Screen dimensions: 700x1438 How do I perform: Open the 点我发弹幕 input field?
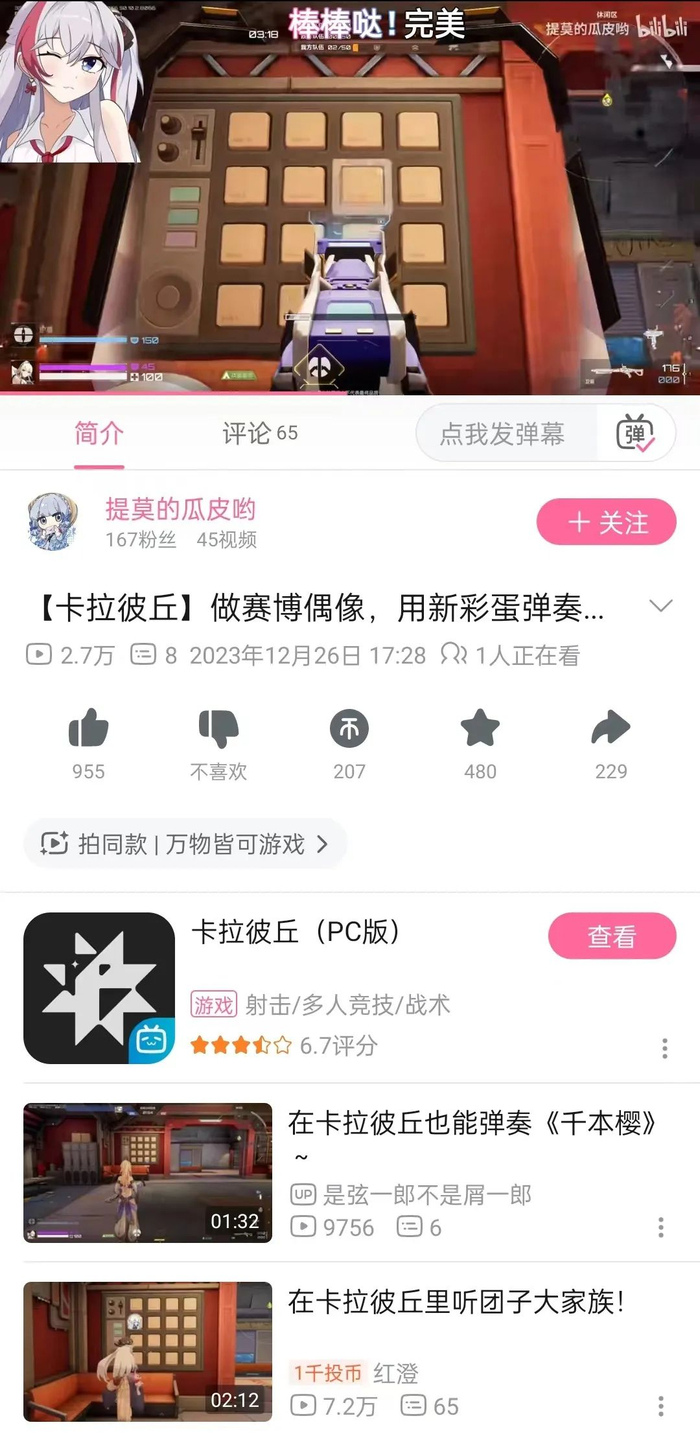coord(503,433)
